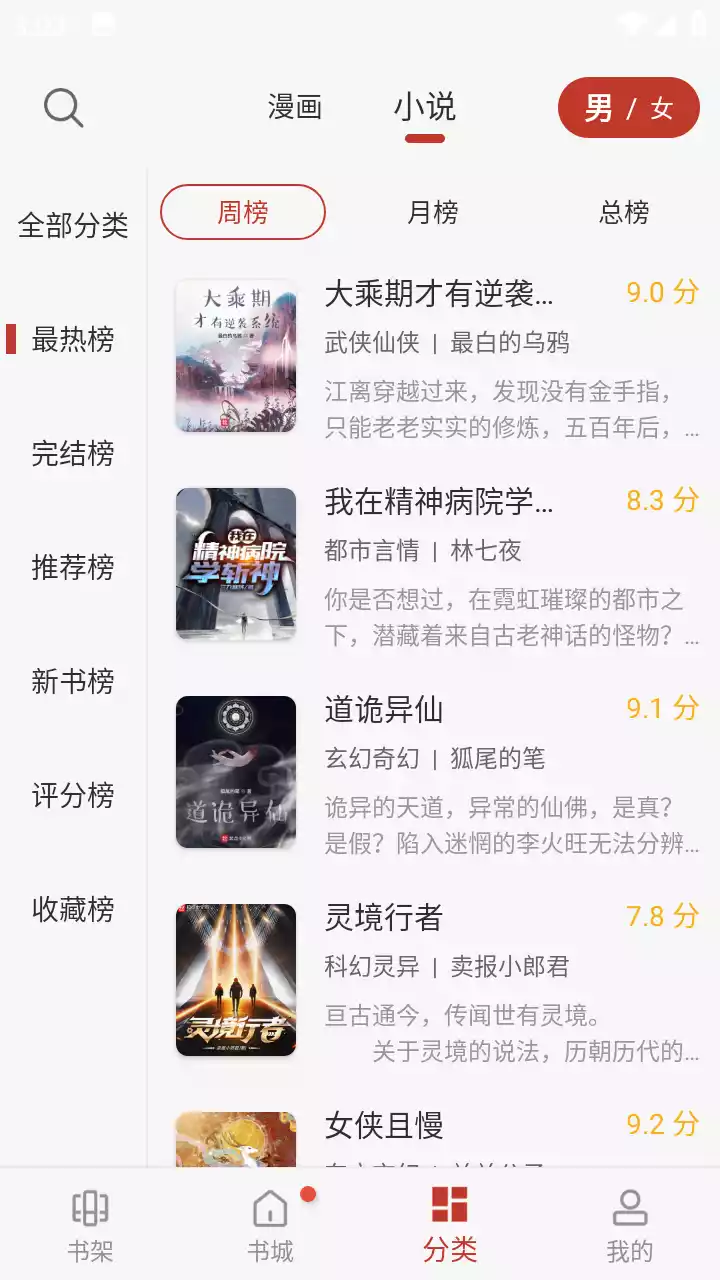This screenshot has height=1280, width=720.
Task: Switch to 月榜 monthly ranking
Action: (433, 212)
